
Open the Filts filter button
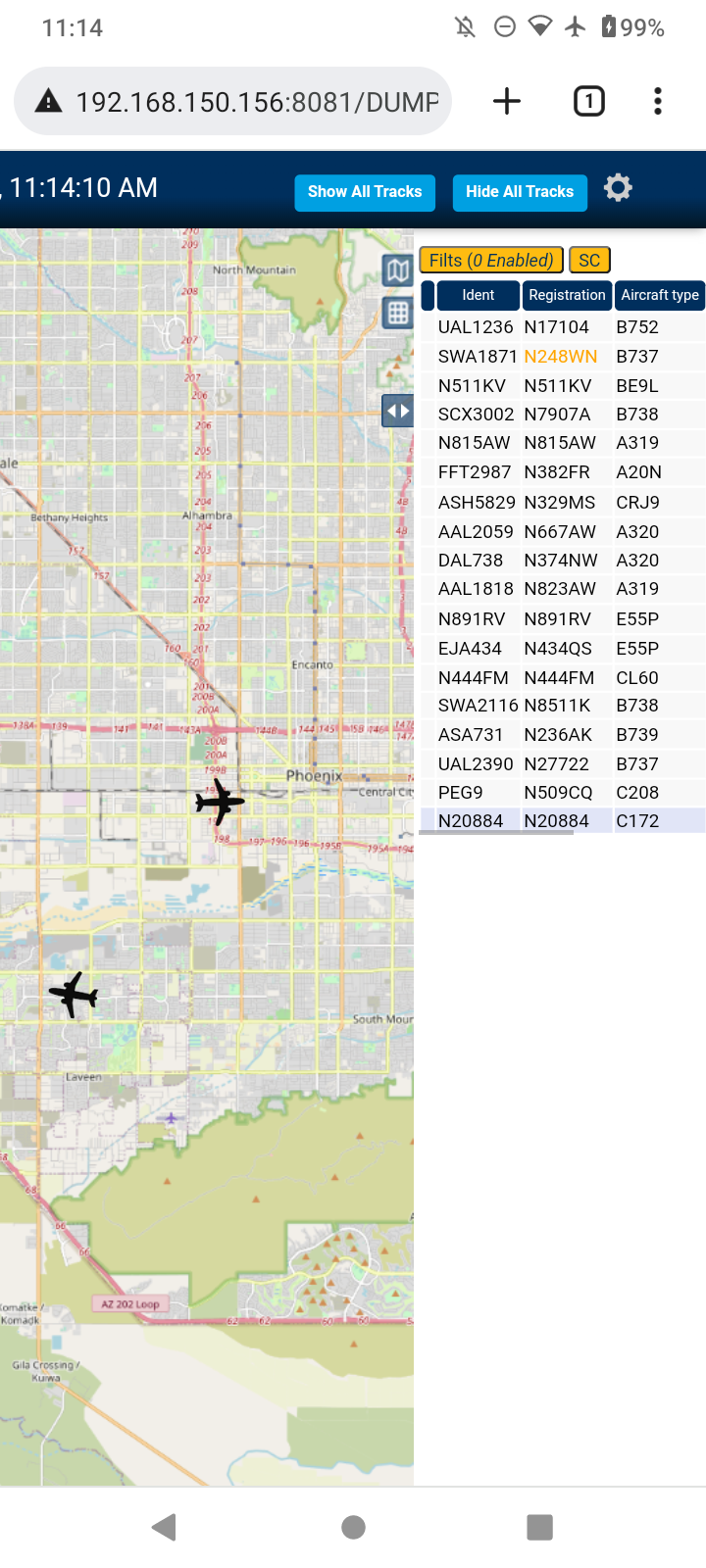(x=491, y=260)
